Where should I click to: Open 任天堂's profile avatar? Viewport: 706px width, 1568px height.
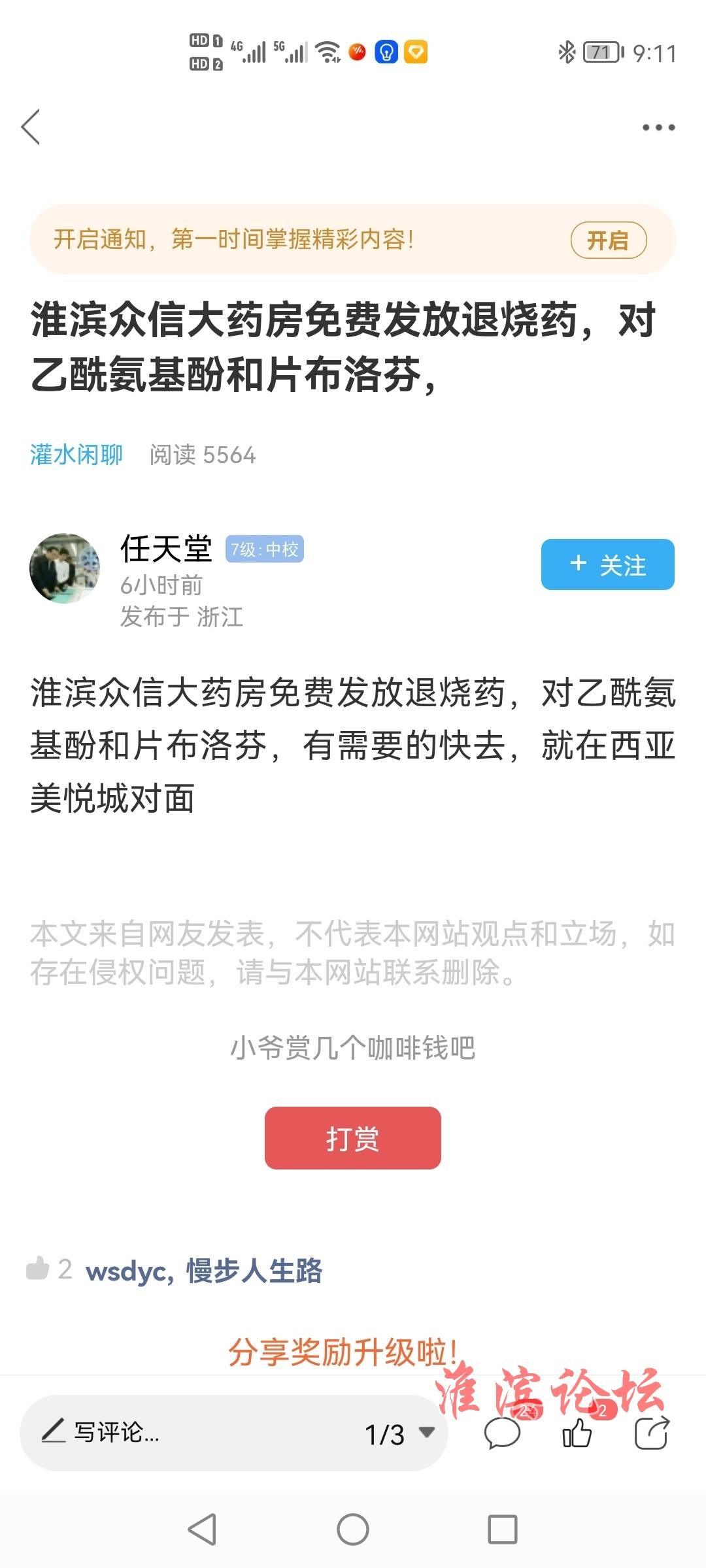click(x=65, y=568)
